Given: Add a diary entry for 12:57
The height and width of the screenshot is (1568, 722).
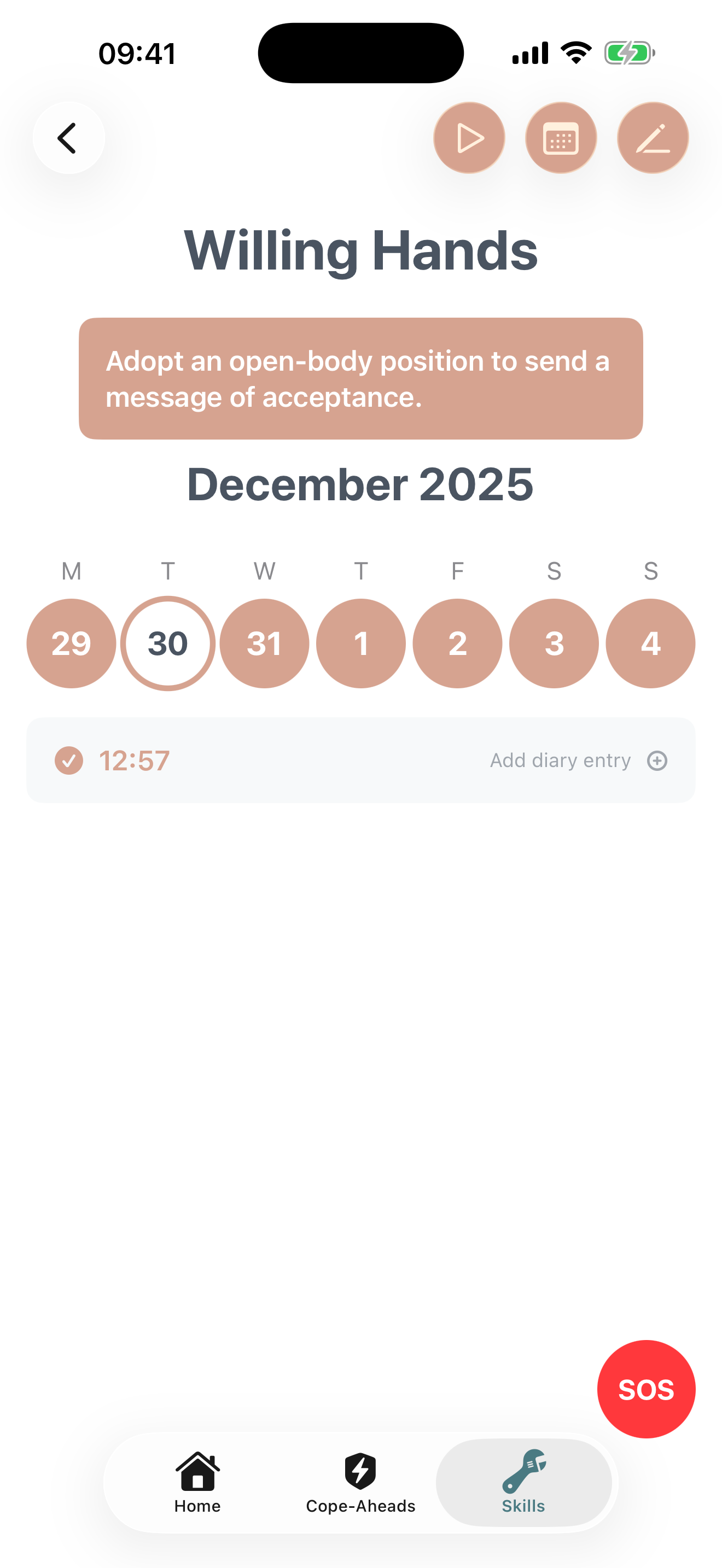Looking at the screenshot, I should [578, 760].
